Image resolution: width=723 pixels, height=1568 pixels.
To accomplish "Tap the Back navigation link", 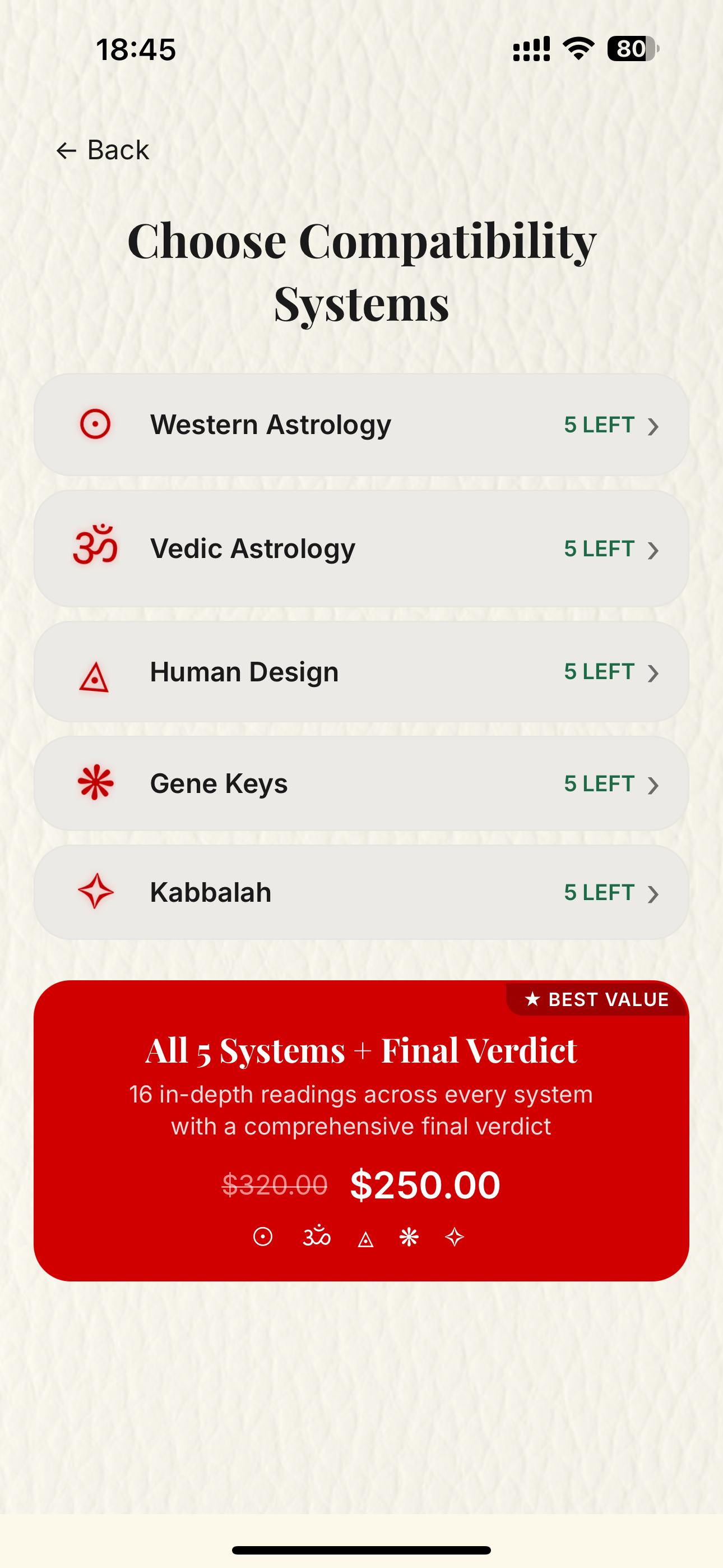I will pos(102,149).
